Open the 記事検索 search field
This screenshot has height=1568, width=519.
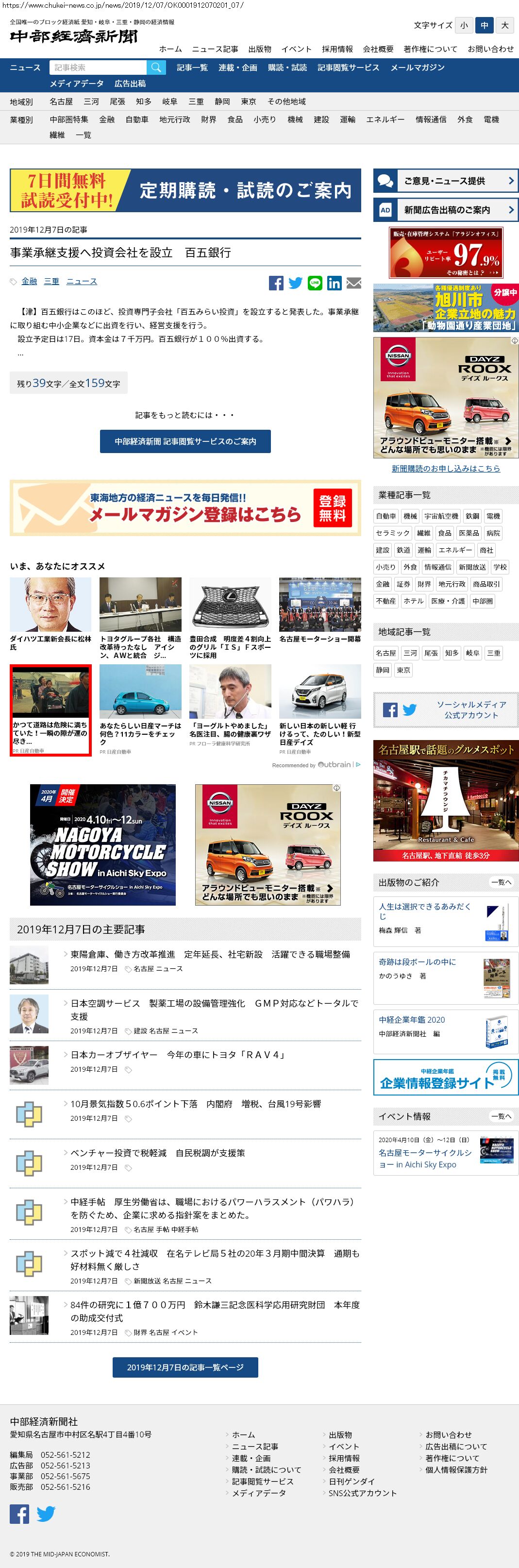click(x=98, y=67)
